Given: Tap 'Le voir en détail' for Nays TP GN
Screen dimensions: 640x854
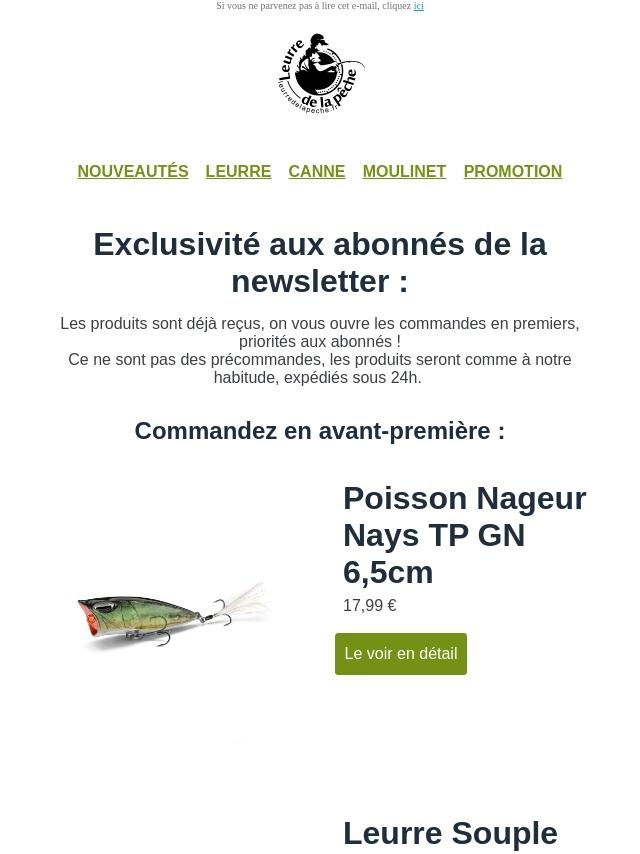Looking at the screenshot, I should [400, 654].
